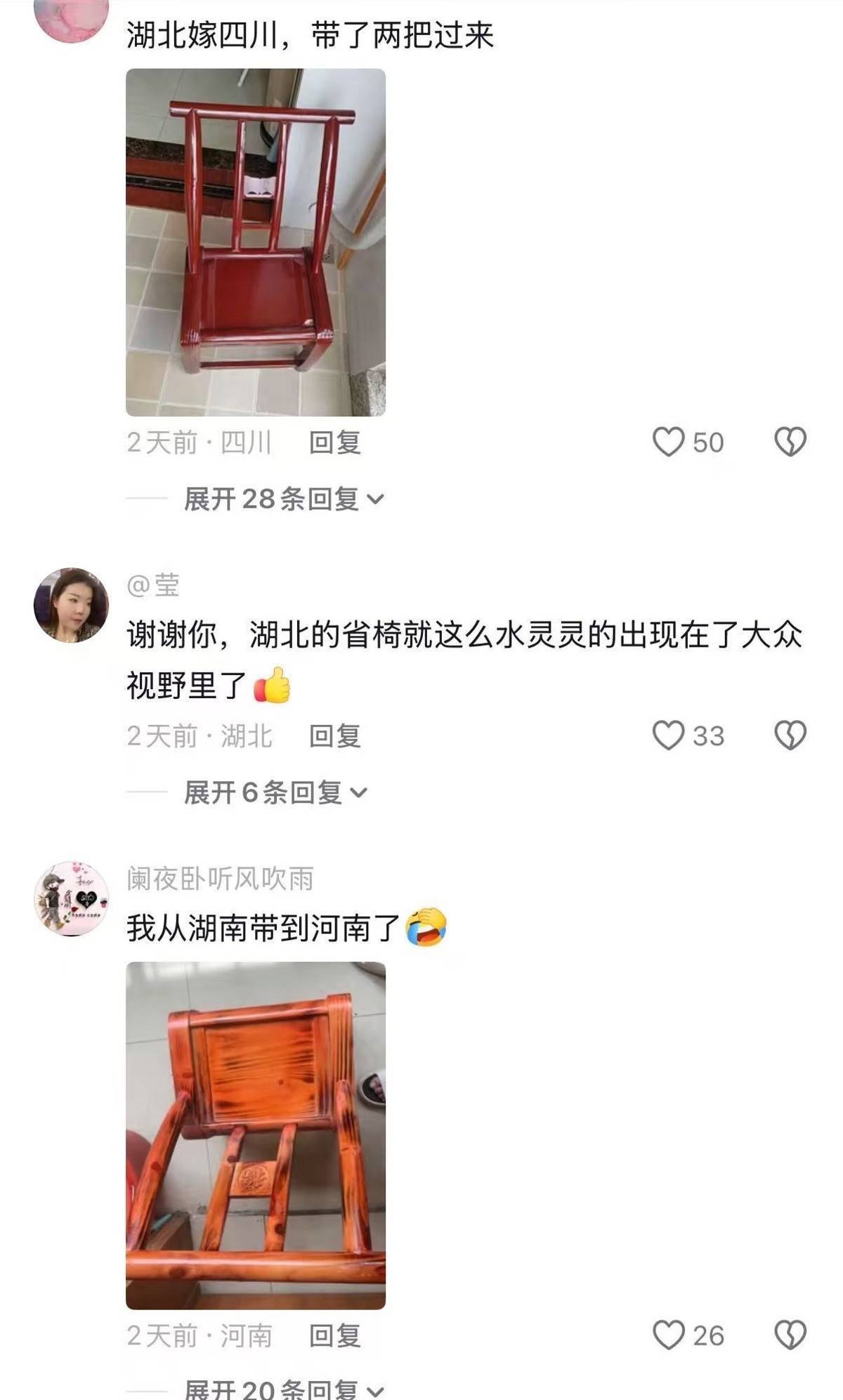Reply to 阑夜卧听风吹雨's comment
Viewport: 843px width, 1400px height.
[x=334, y=1335]
